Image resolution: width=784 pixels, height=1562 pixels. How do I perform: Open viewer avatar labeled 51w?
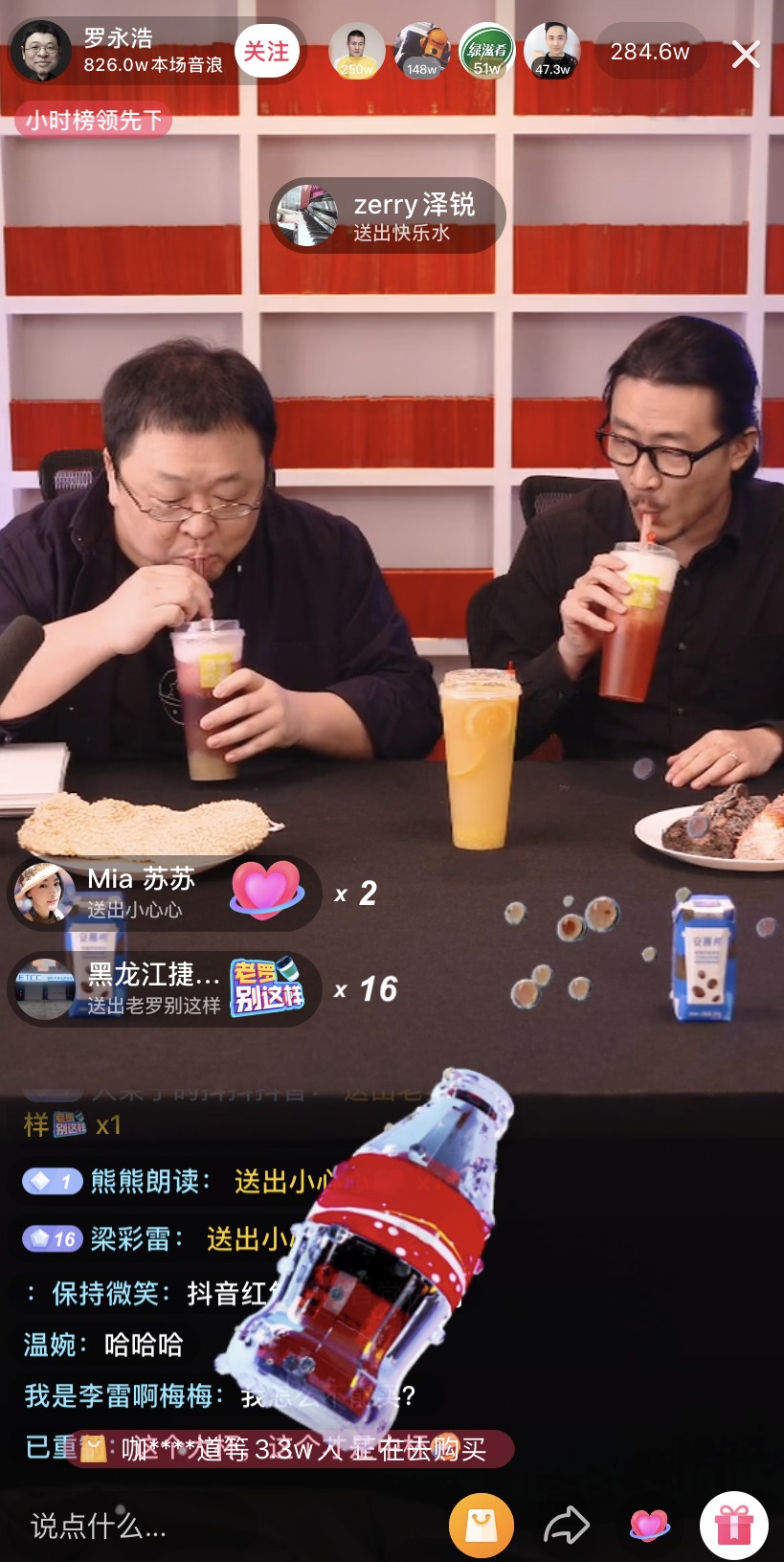click(487, 51)
